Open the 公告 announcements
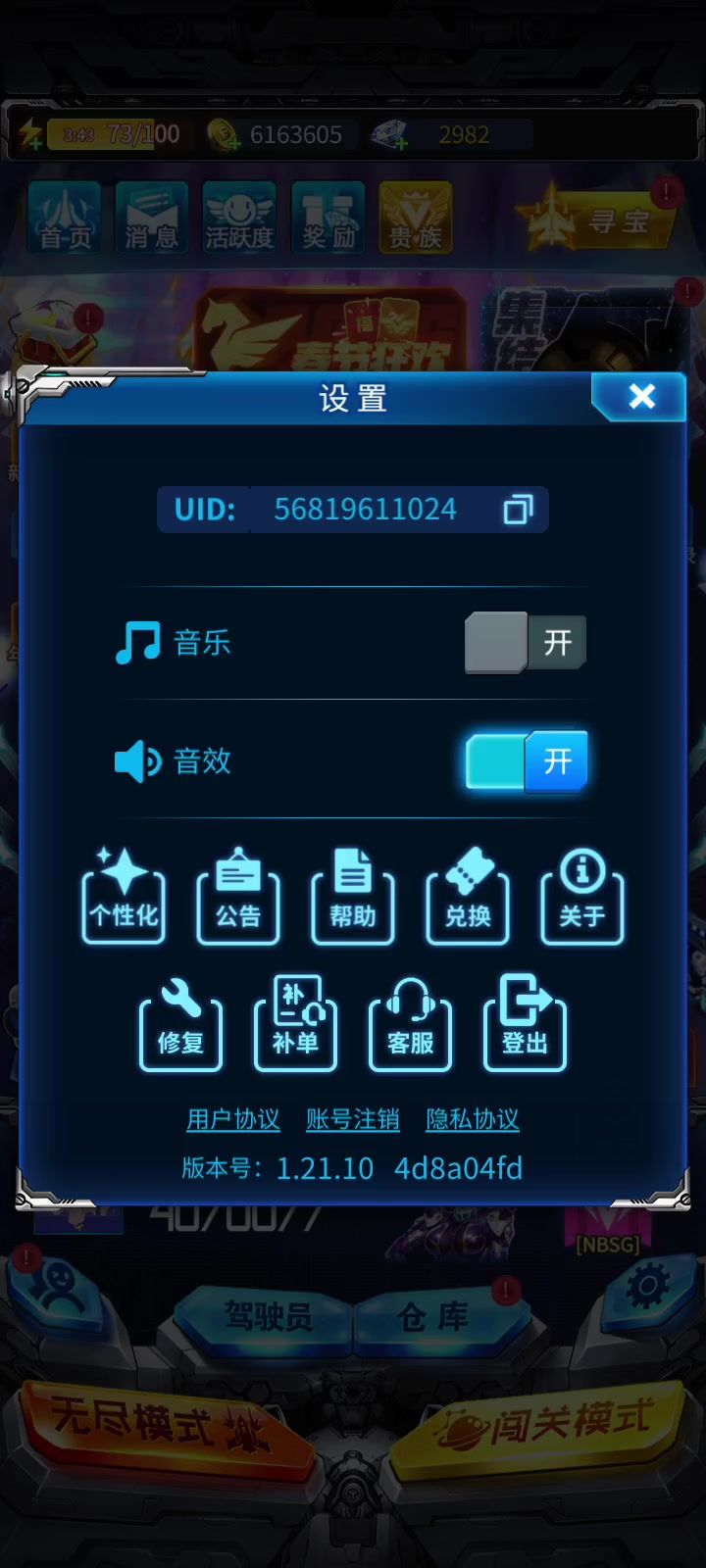Screen dimensions: 706x1568 pyautogui.click(x=238, y=898)
